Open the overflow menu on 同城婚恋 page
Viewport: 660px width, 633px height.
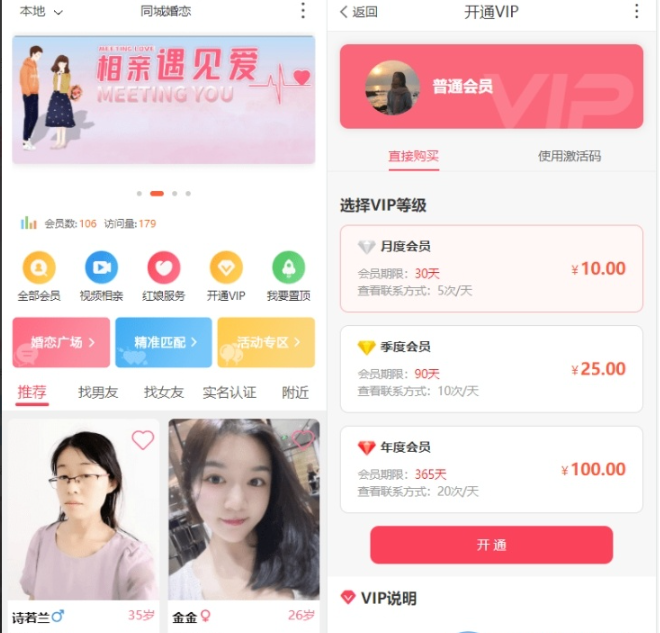click(x=303, y=11)
